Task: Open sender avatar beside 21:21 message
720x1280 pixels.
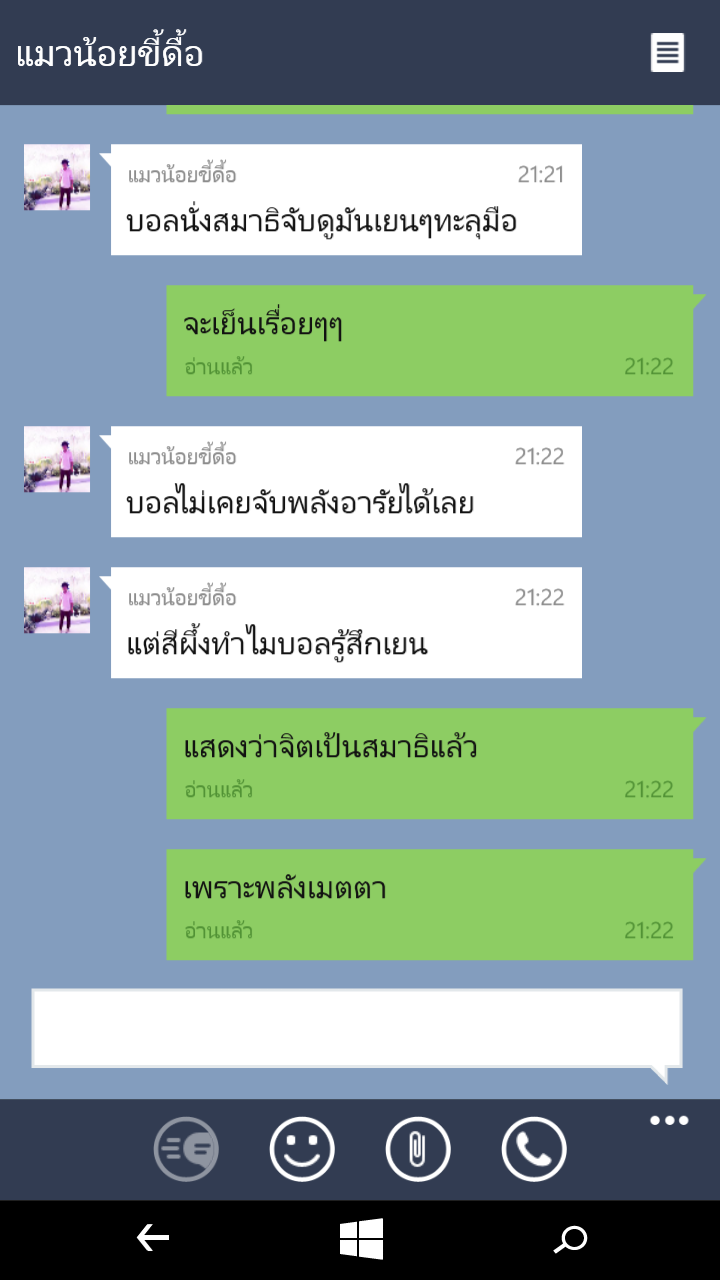Action: [x=57, y=177]
